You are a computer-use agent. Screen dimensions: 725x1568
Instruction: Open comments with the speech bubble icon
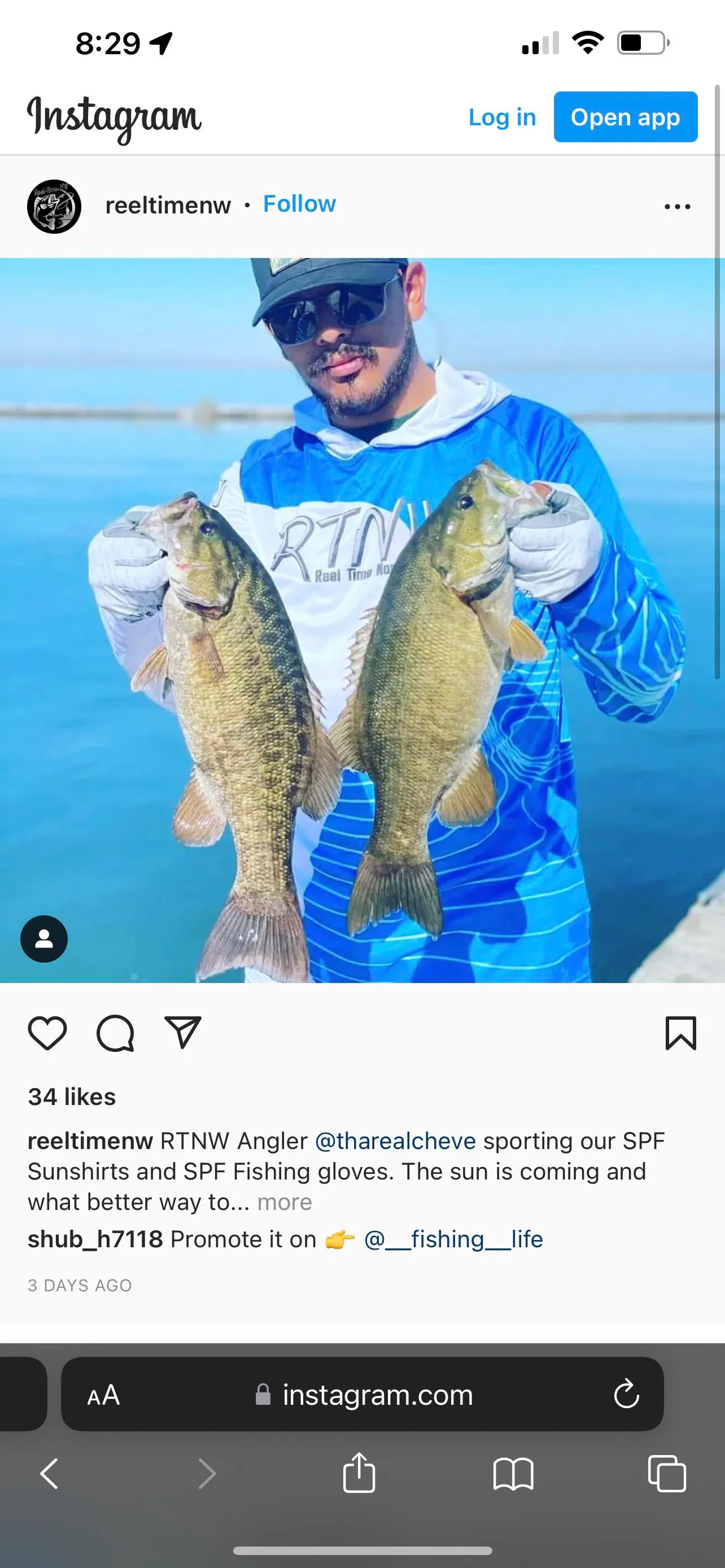pos(115,1033)
